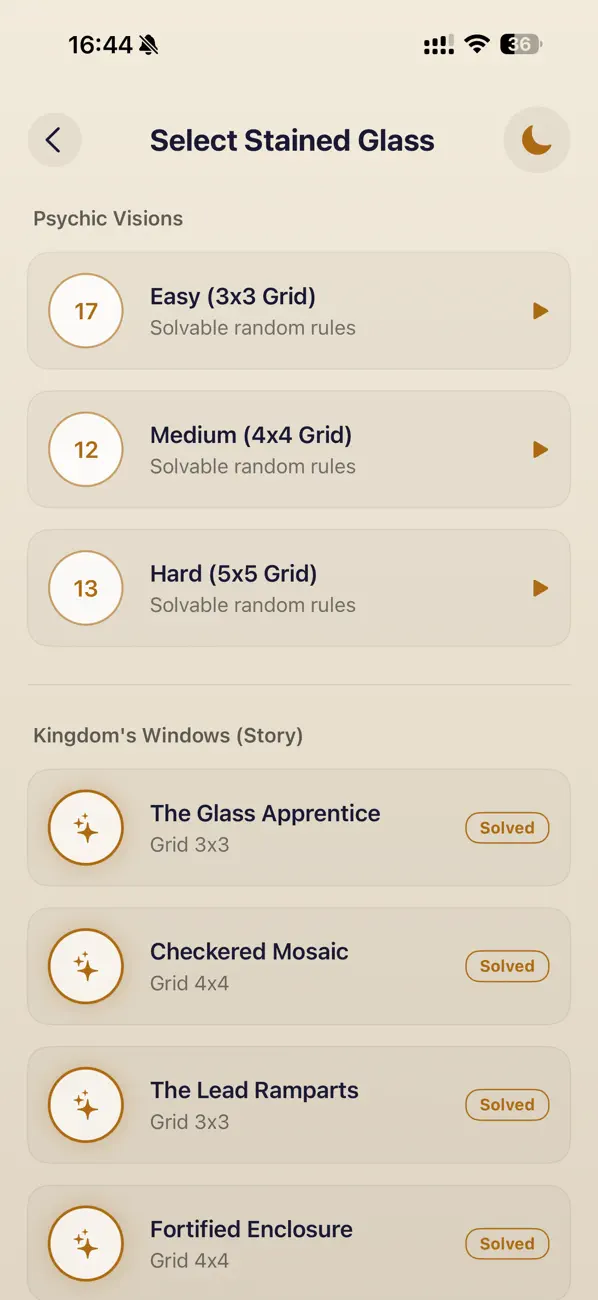Start a Hard (5x5 Grid) puzzle
The image size is (598, 1300).
tap(299, 588)
